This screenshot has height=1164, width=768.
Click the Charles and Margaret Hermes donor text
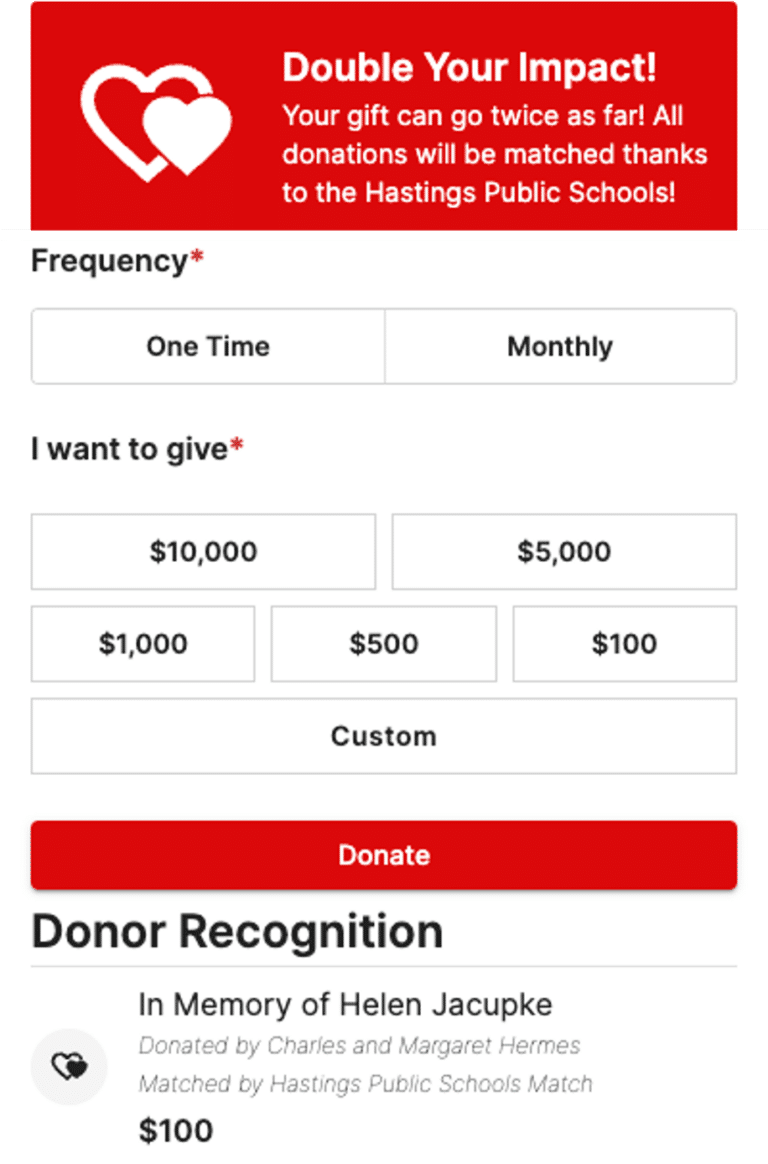pyautogui.click(x=359, y=1045)
